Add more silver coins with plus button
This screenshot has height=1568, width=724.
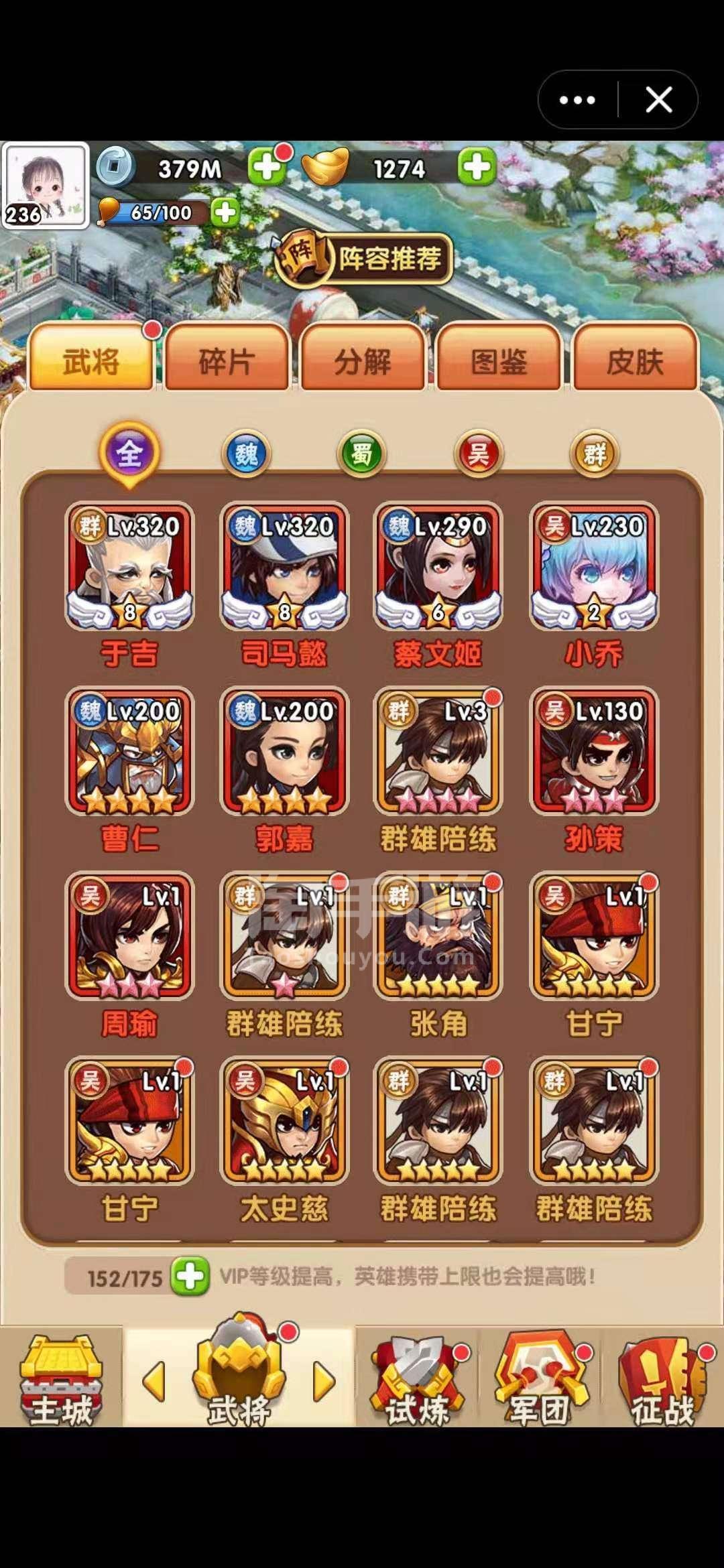(x=267, y=168)
